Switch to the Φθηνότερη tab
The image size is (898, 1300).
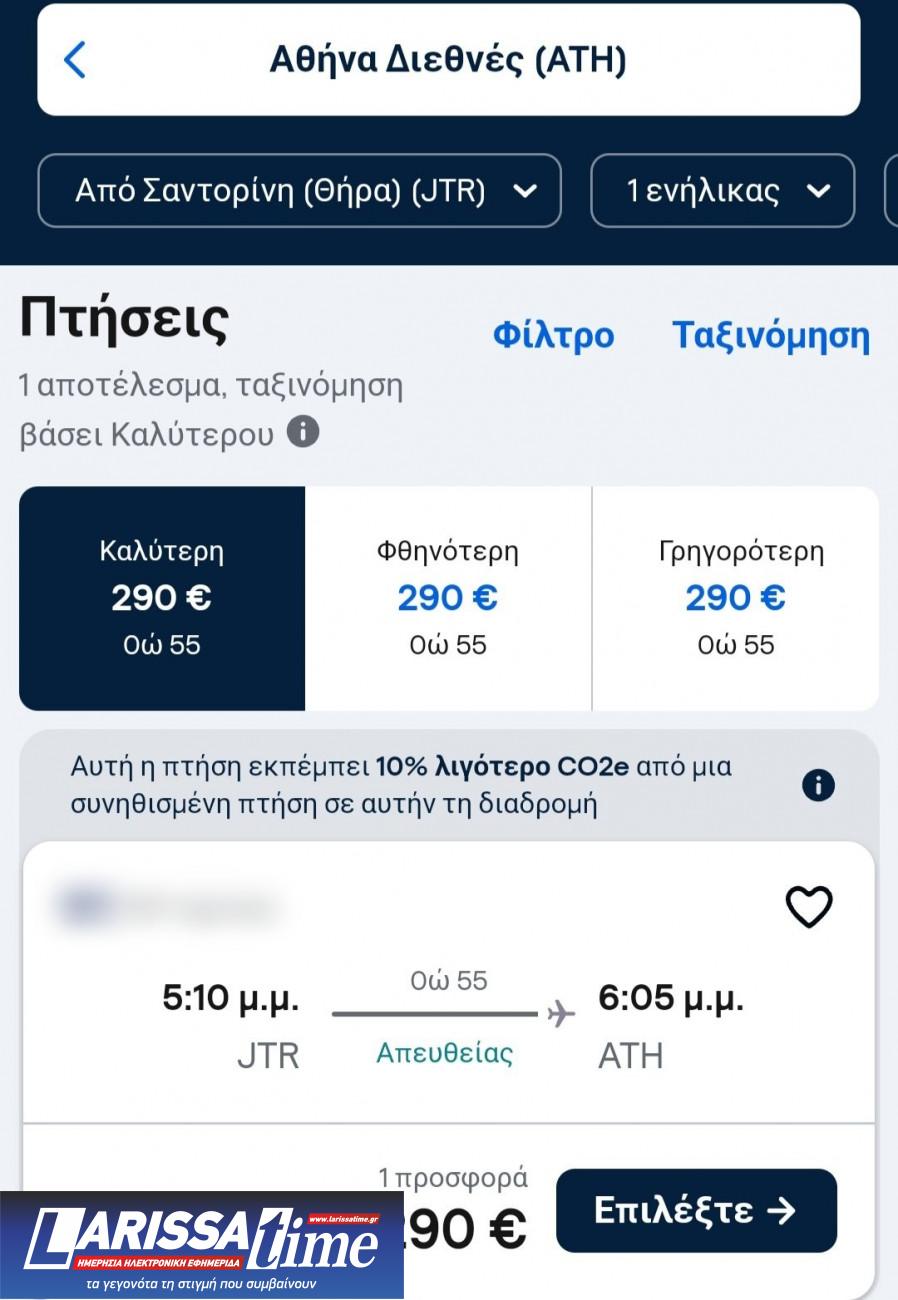click(x=448, y=598)
